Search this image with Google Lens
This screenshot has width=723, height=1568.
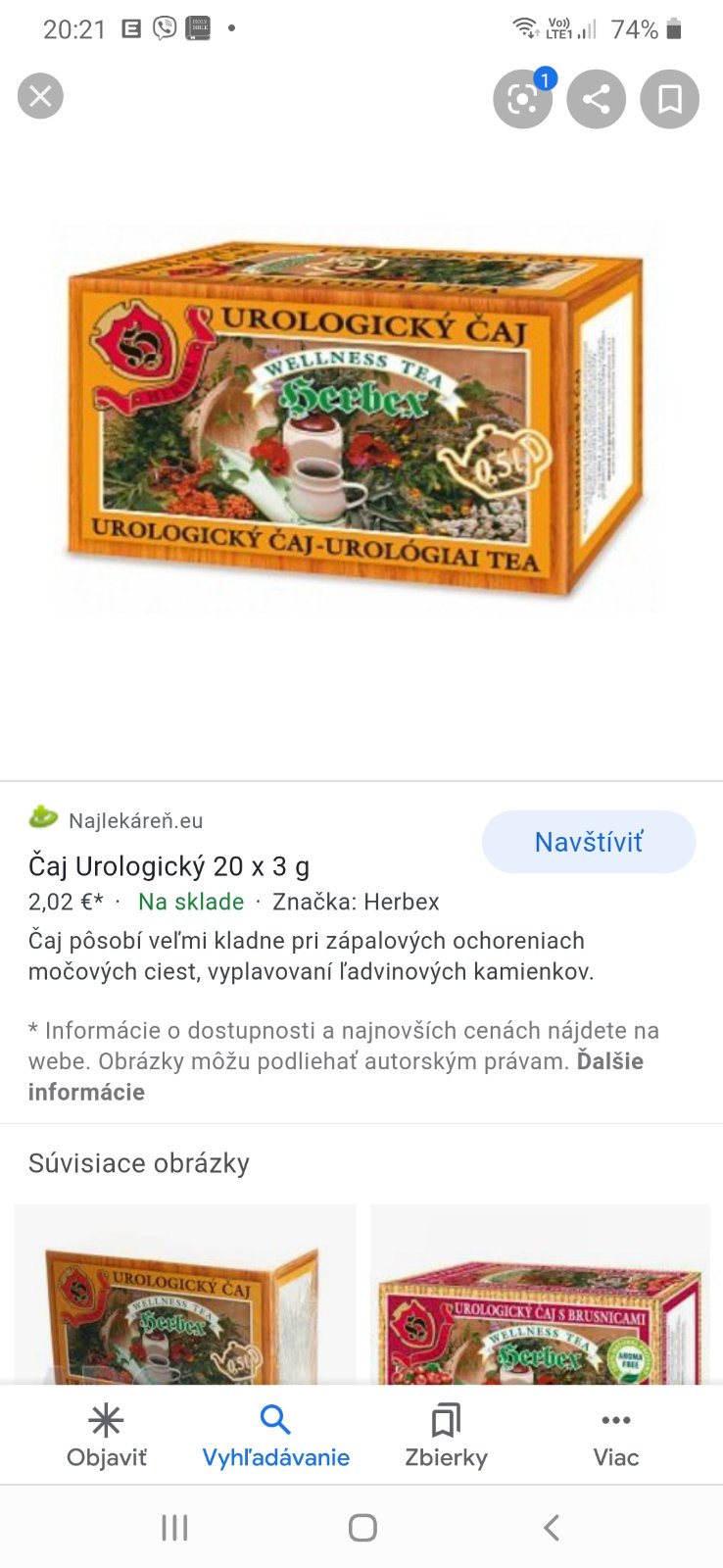(x=522, y=99)
